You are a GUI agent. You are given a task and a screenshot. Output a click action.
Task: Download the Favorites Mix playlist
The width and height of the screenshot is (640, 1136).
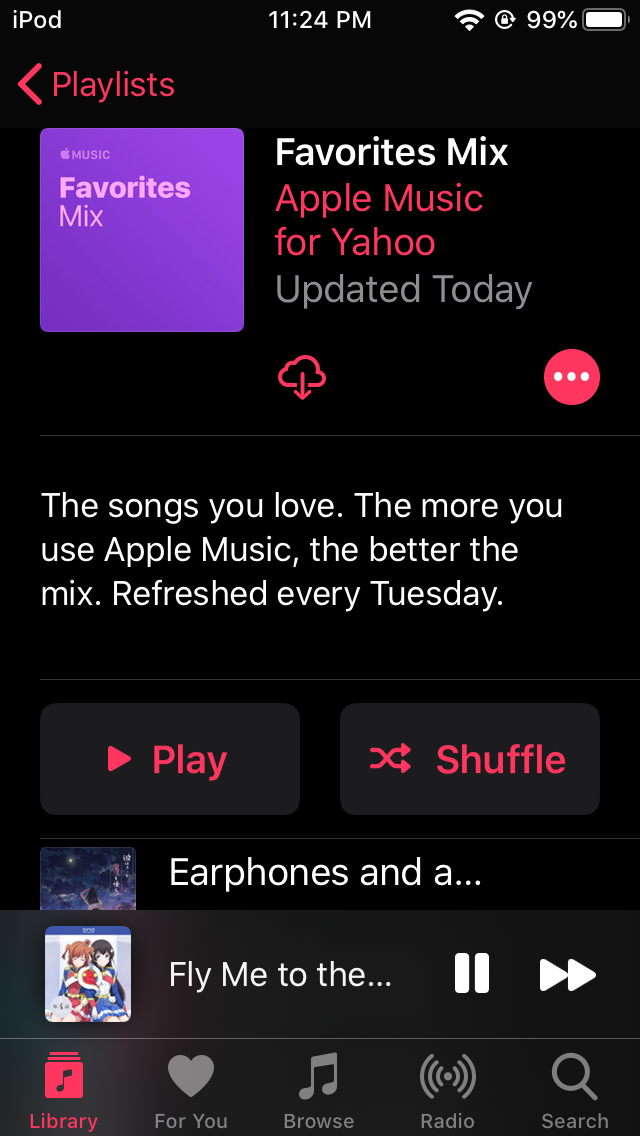point(302,377)
